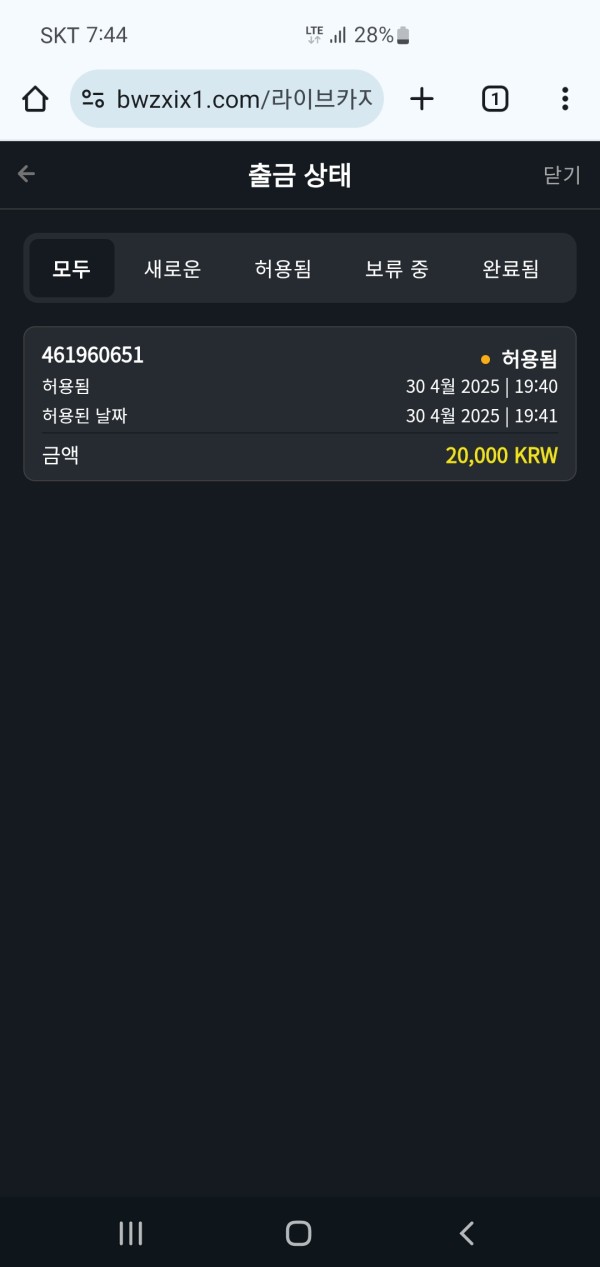Open the browser tab switcher
Image resolution: width=600 pixels, height=1267 pixels.
point(495,99)
